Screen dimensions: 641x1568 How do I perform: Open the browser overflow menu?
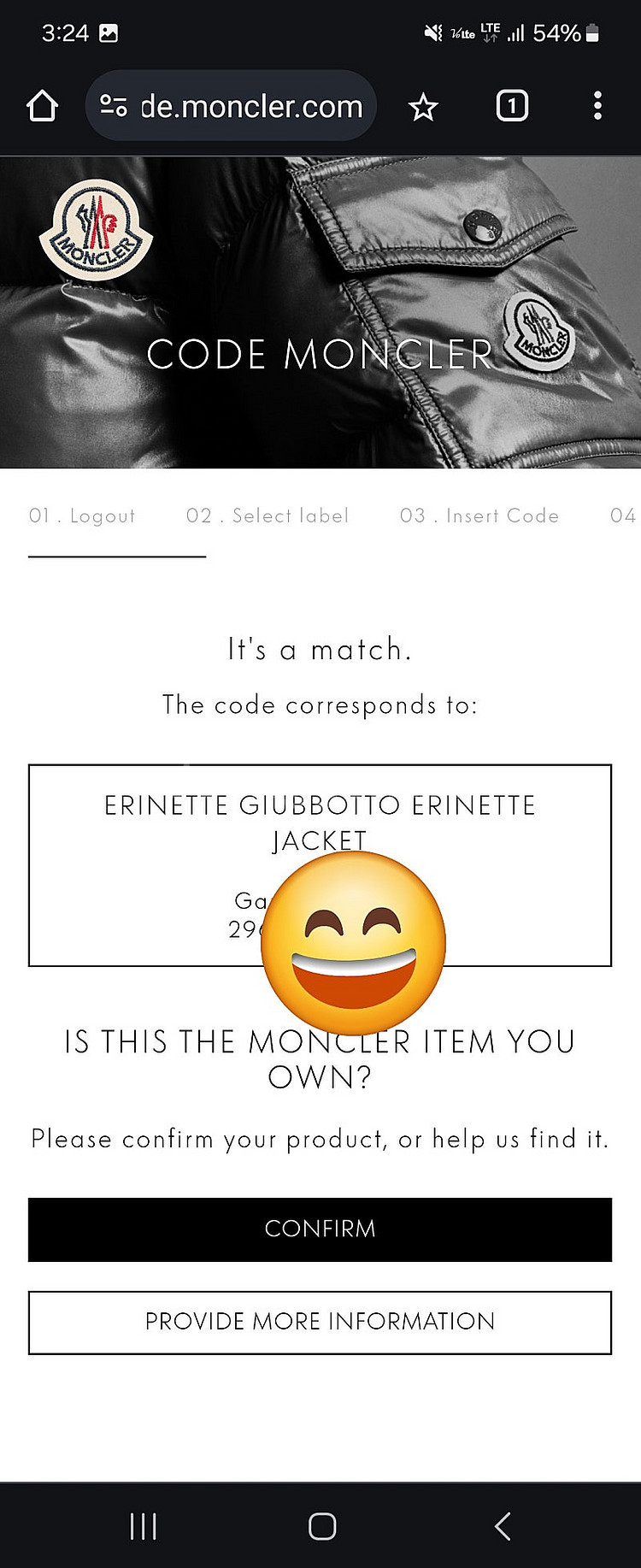pos(597,106)
